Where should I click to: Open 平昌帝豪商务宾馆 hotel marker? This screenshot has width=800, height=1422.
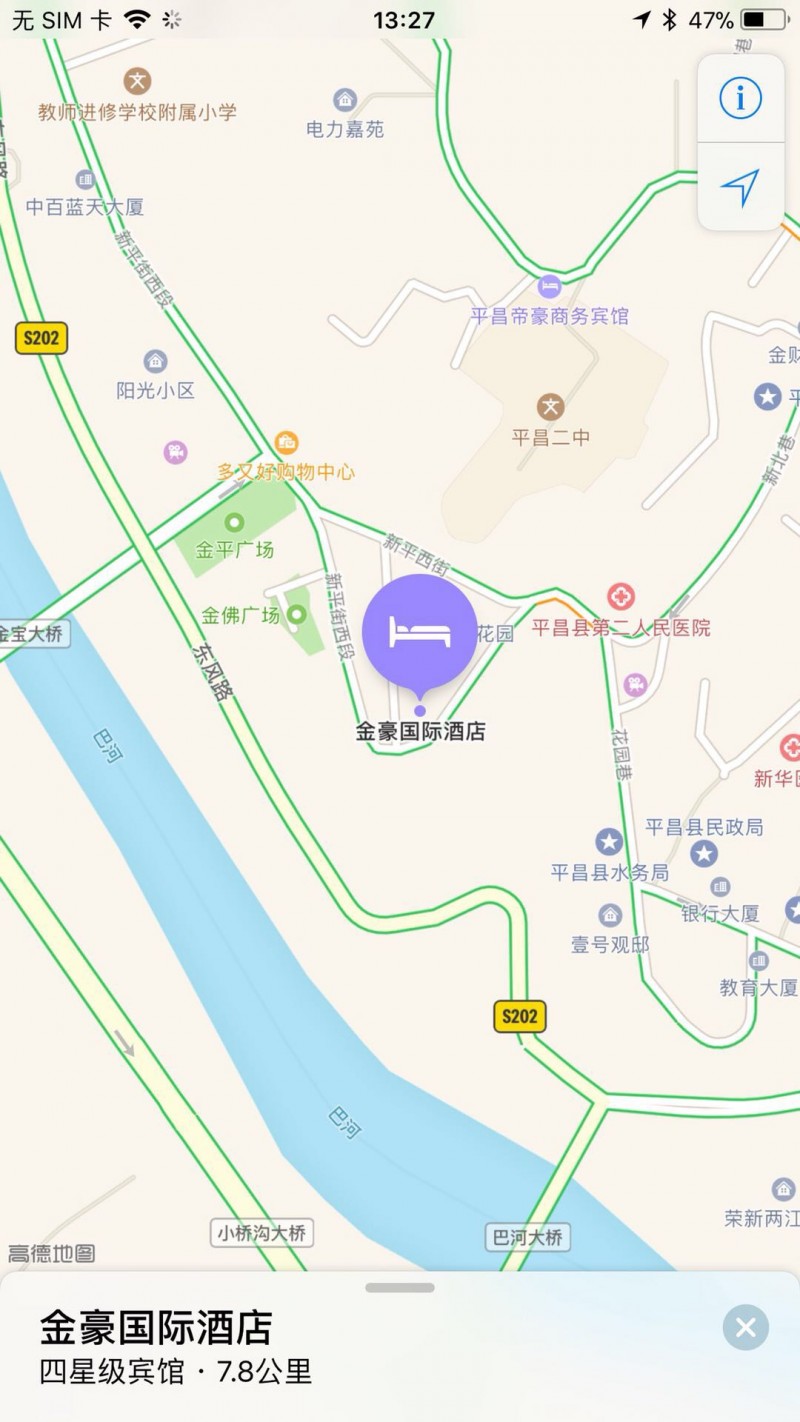pyautogui.click(x=549, y=287)
